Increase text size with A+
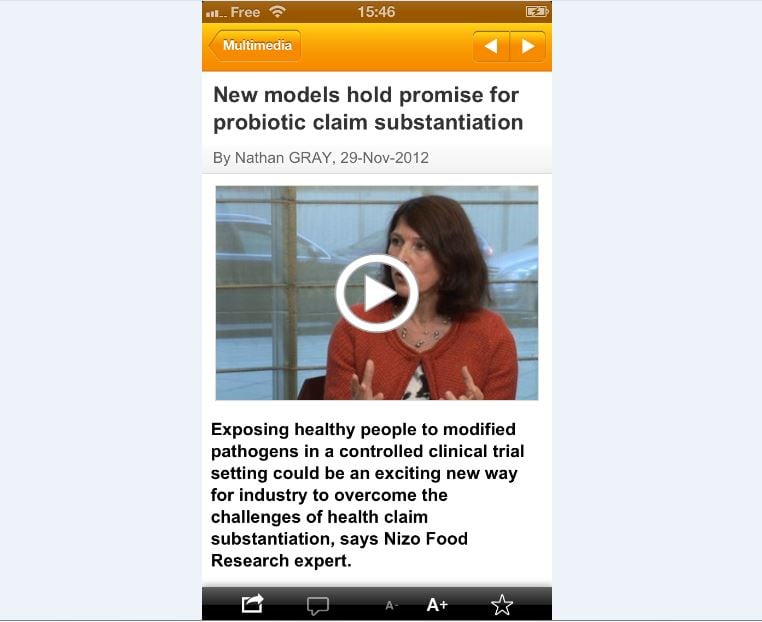Image resolution: width=762 pixels, height=622 pixels. tap(437, 604)
